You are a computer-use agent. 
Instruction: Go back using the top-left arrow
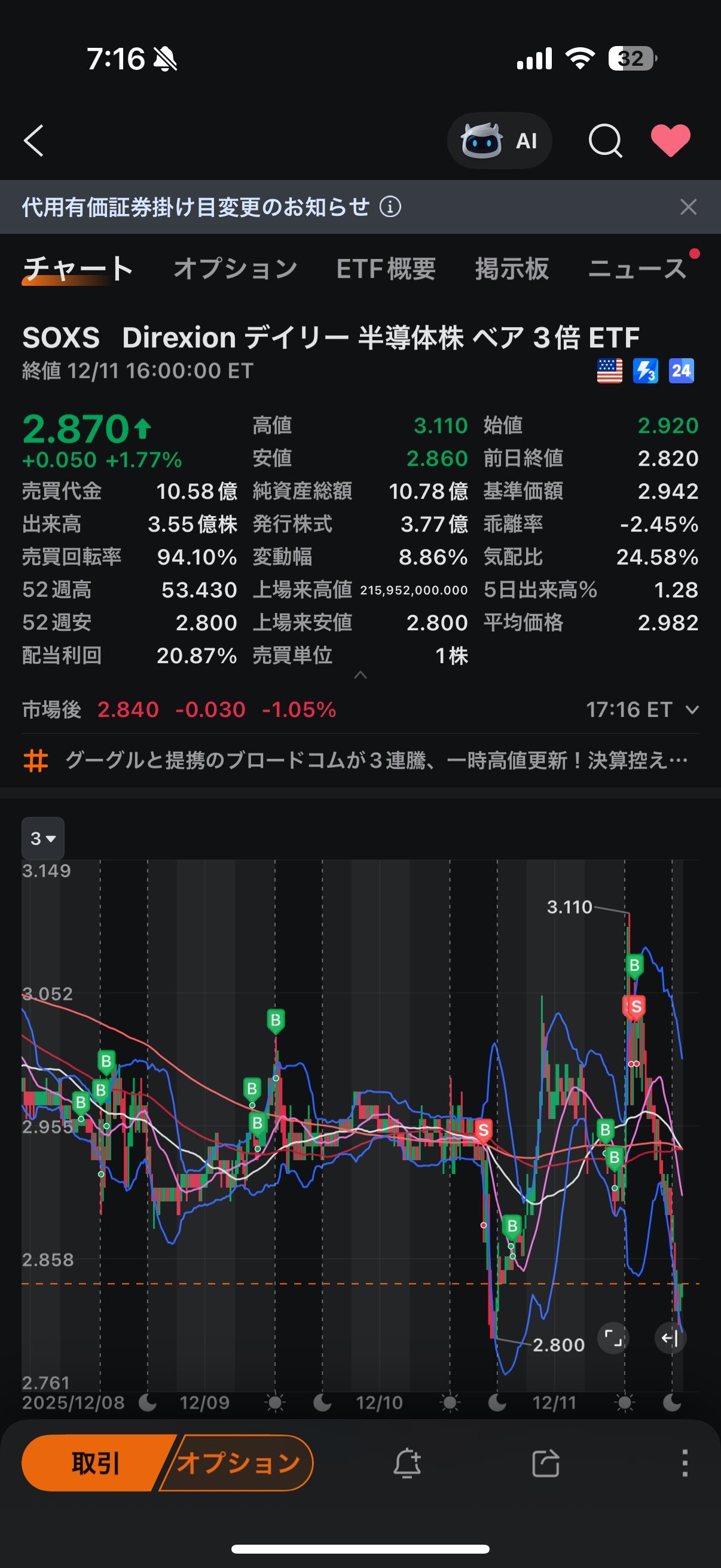(34, 141)
